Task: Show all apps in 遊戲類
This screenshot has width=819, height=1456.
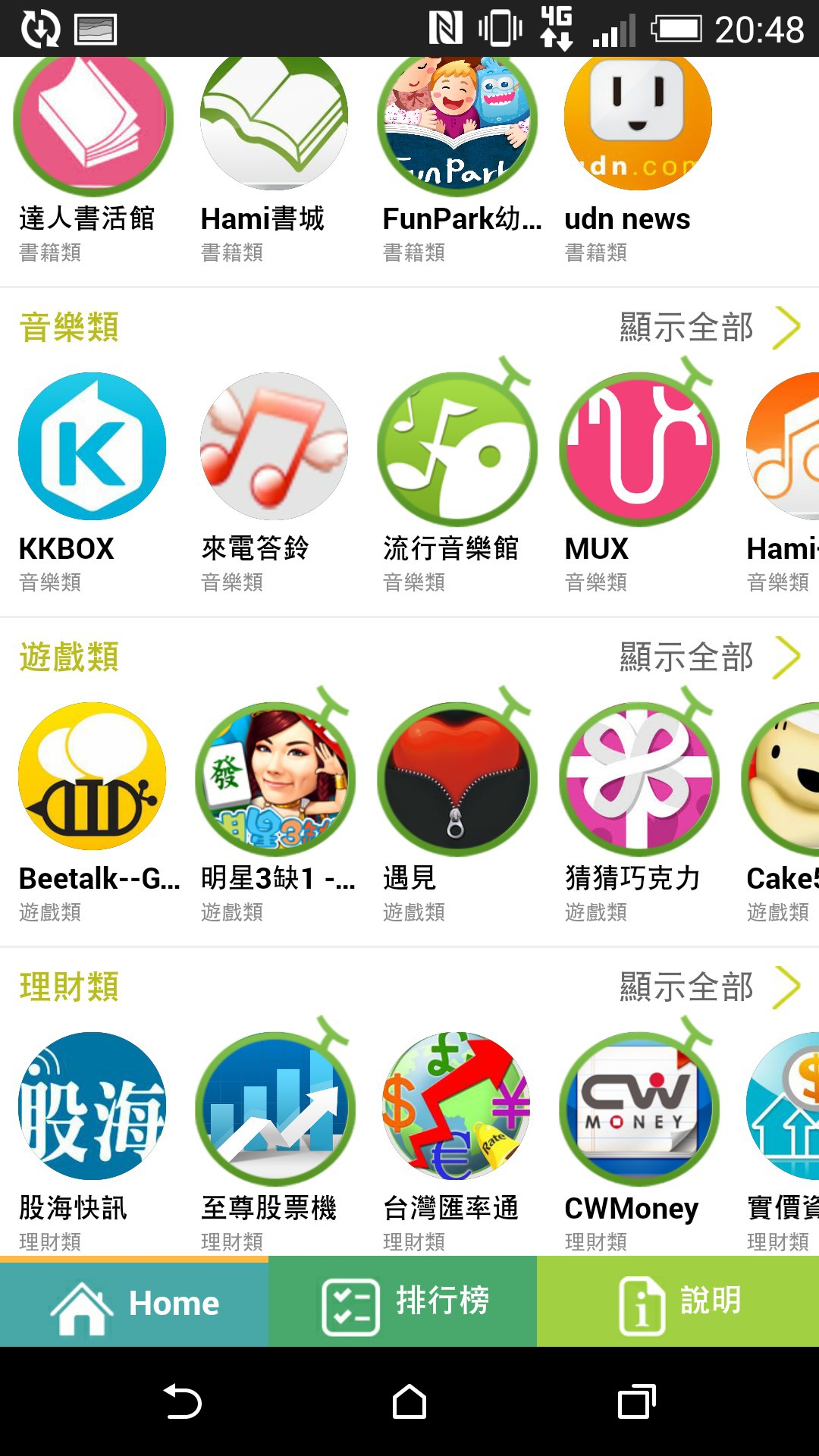Action: pyautogui.click(x=710, y=657)
